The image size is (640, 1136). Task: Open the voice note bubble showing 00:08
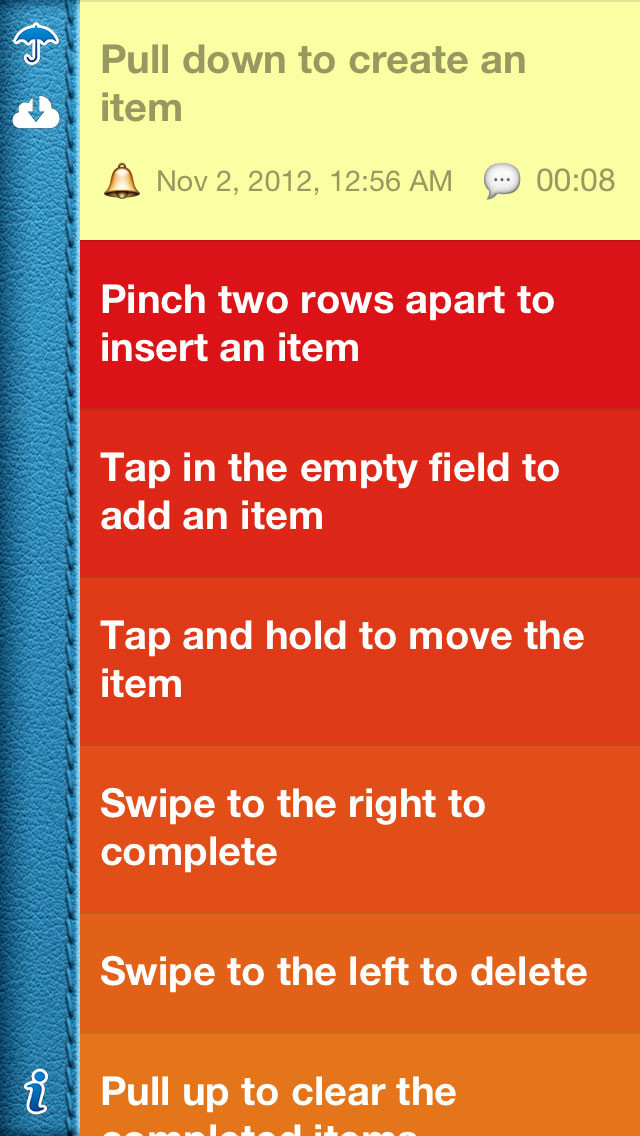point(502,180)
